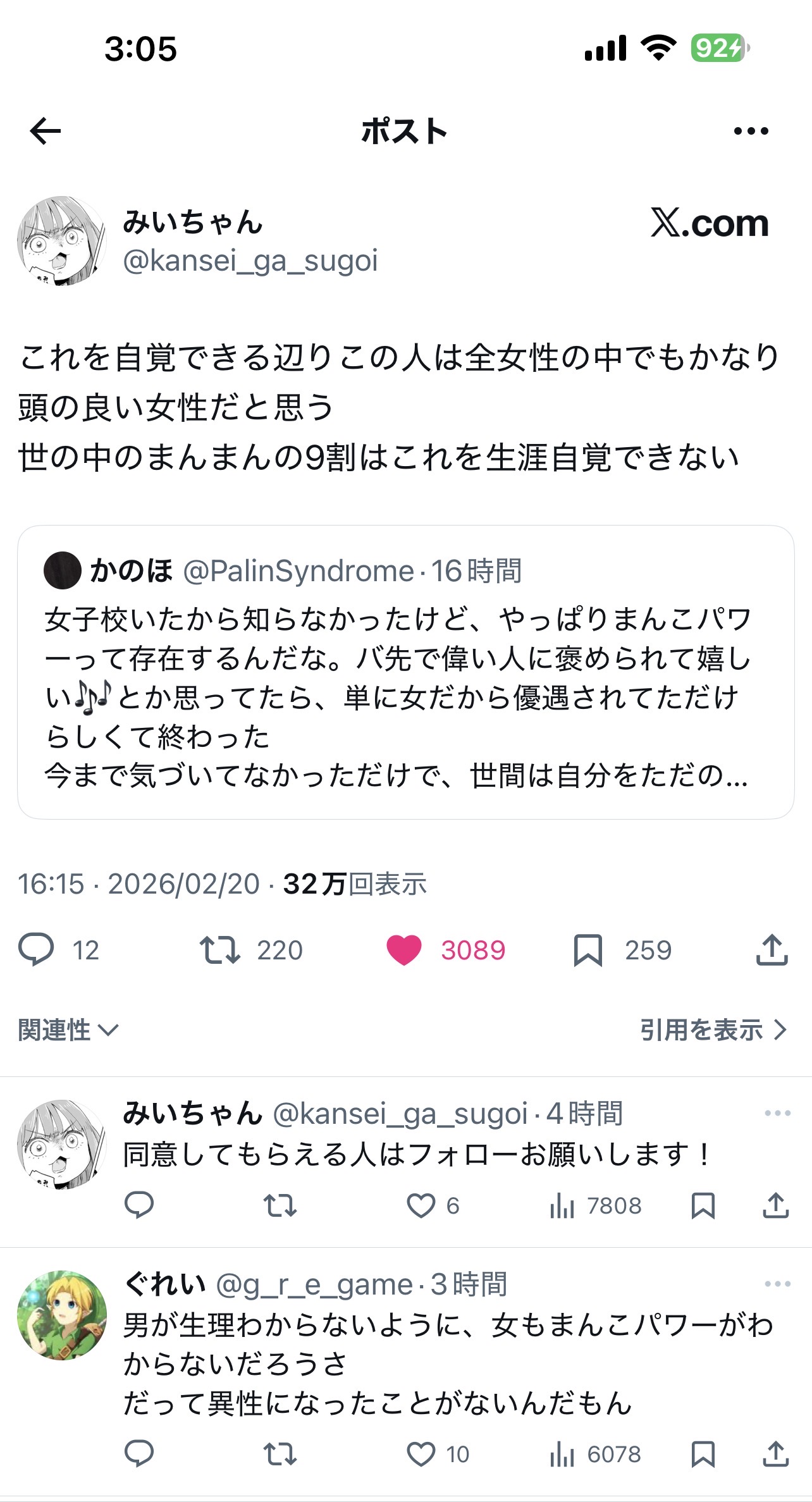Go back using the arrow icon
812x1502 pixels.
pos(46,131)
